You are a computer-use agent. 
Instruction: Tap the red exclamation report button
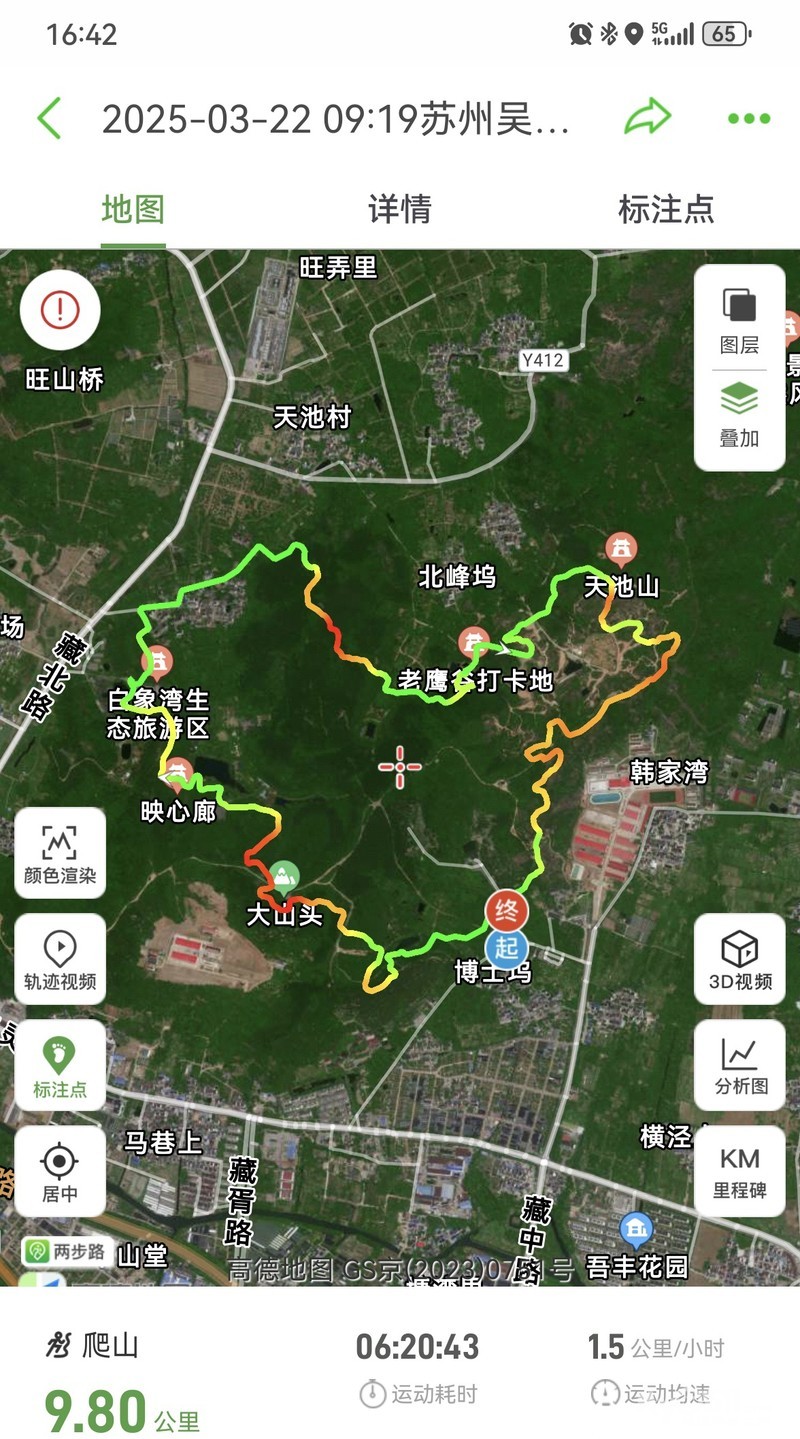click(x=60, y=309)
